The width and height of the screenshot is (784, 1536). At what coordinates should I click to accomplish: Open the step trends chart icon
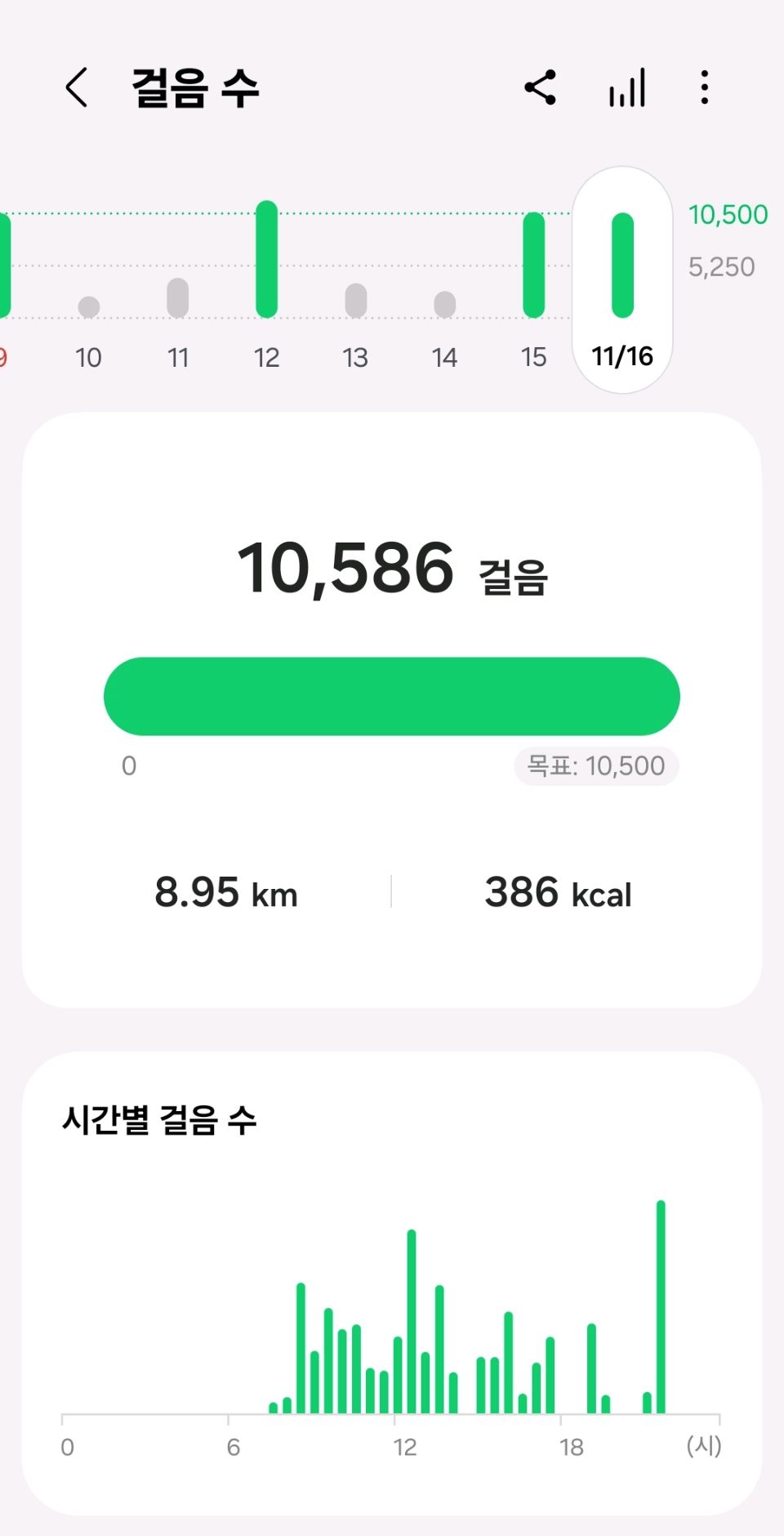[x=626, y=87]
